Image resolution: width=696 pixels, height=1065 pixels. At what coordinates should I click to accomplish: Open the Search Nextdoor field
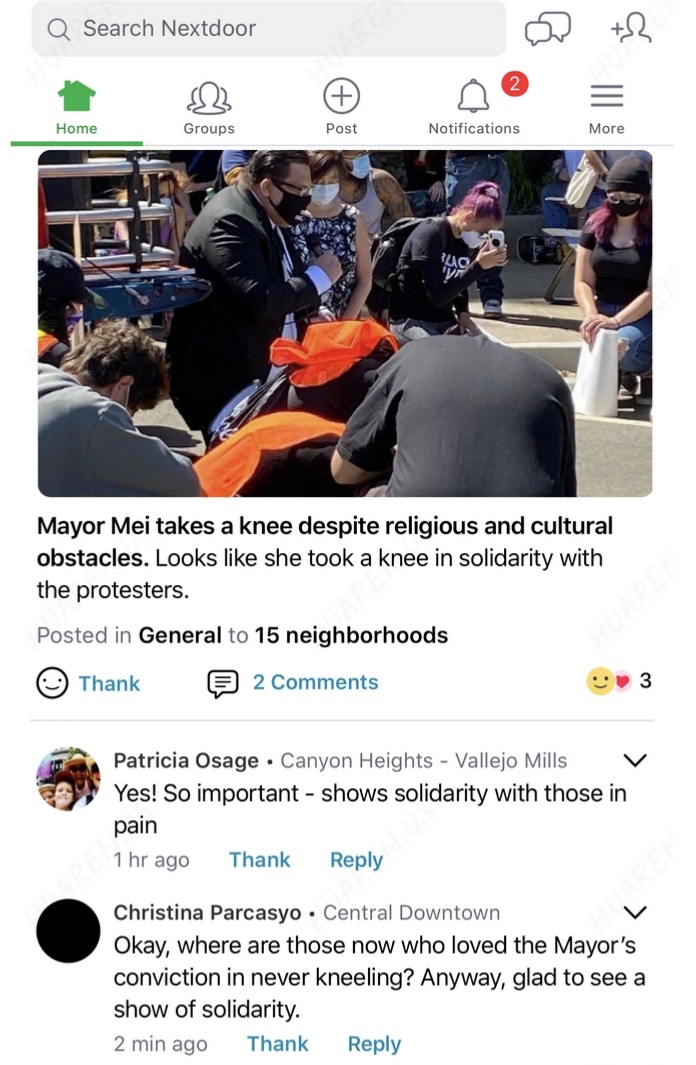[x=268, y=29]
